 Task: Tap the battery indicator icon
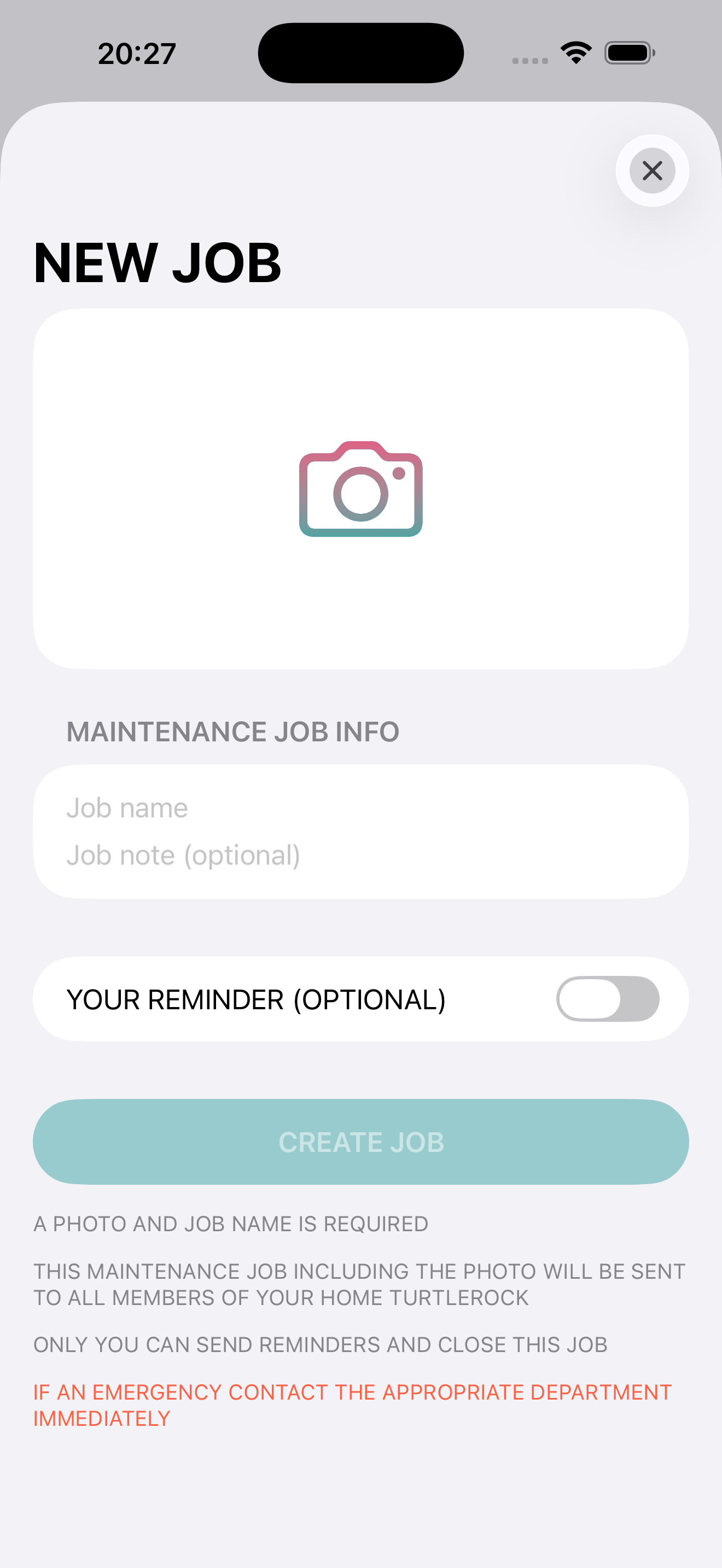630,53
